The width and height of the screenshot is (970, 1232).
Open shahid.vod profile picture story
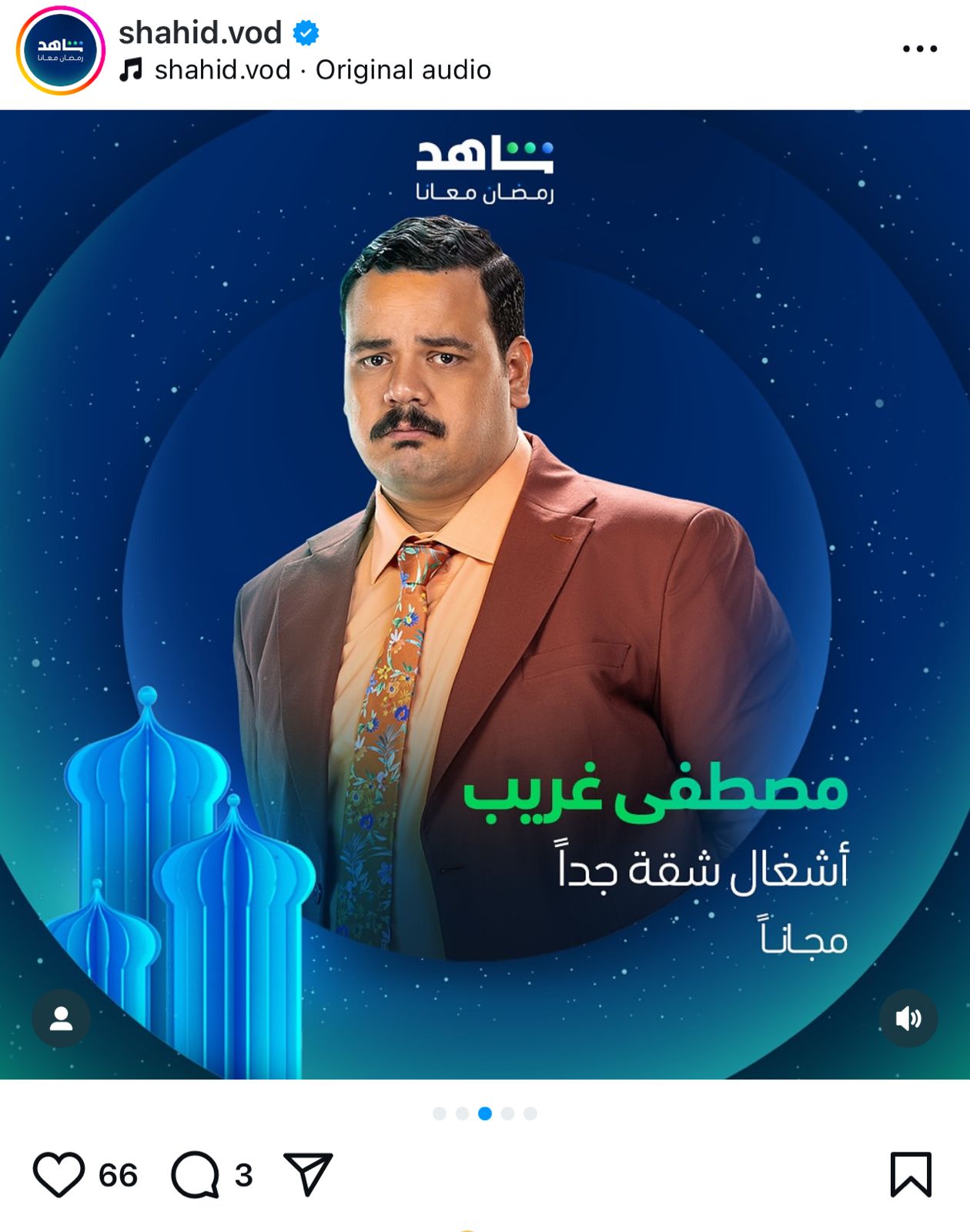tap(60, 50)
